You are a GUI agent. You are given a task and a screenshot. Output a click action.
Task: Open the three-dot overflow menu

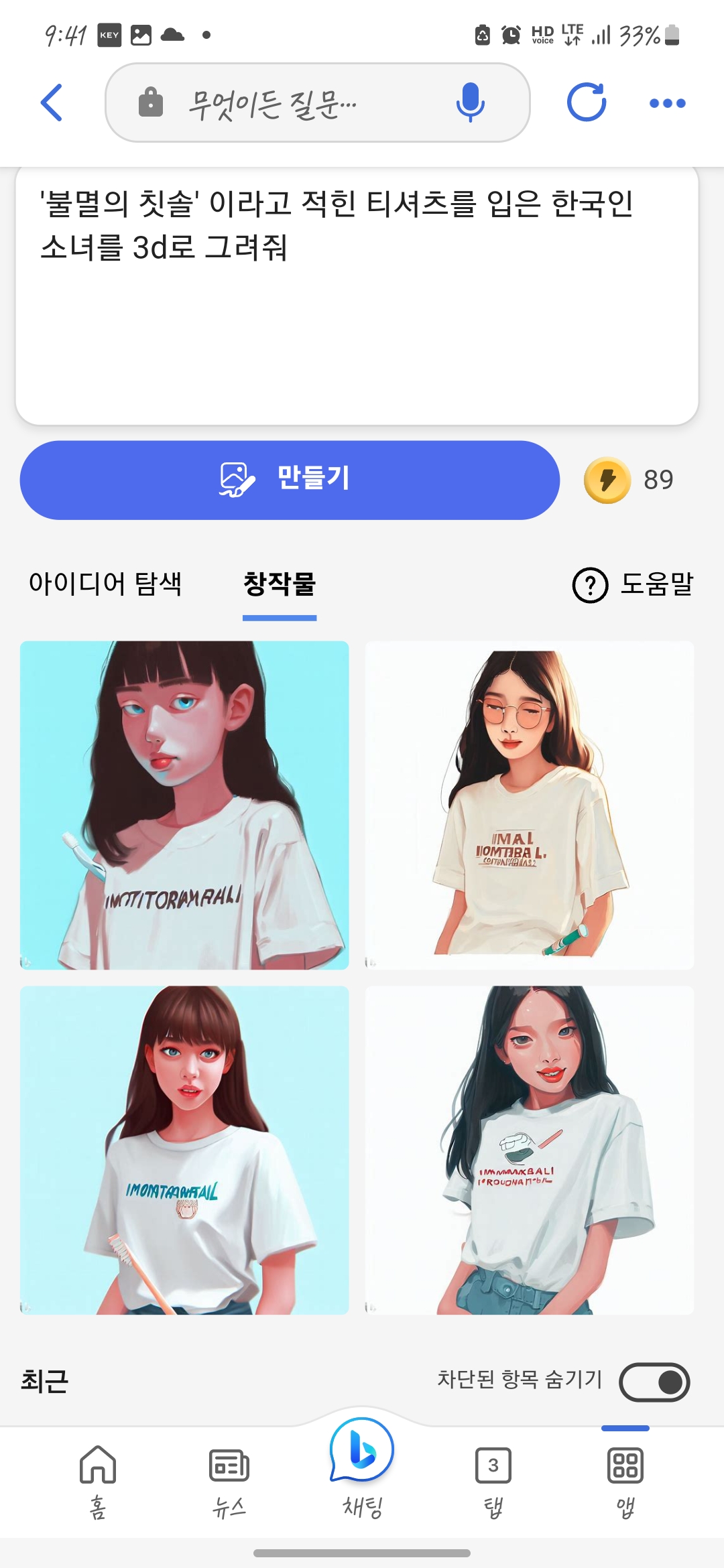click(x=667, y=103)
